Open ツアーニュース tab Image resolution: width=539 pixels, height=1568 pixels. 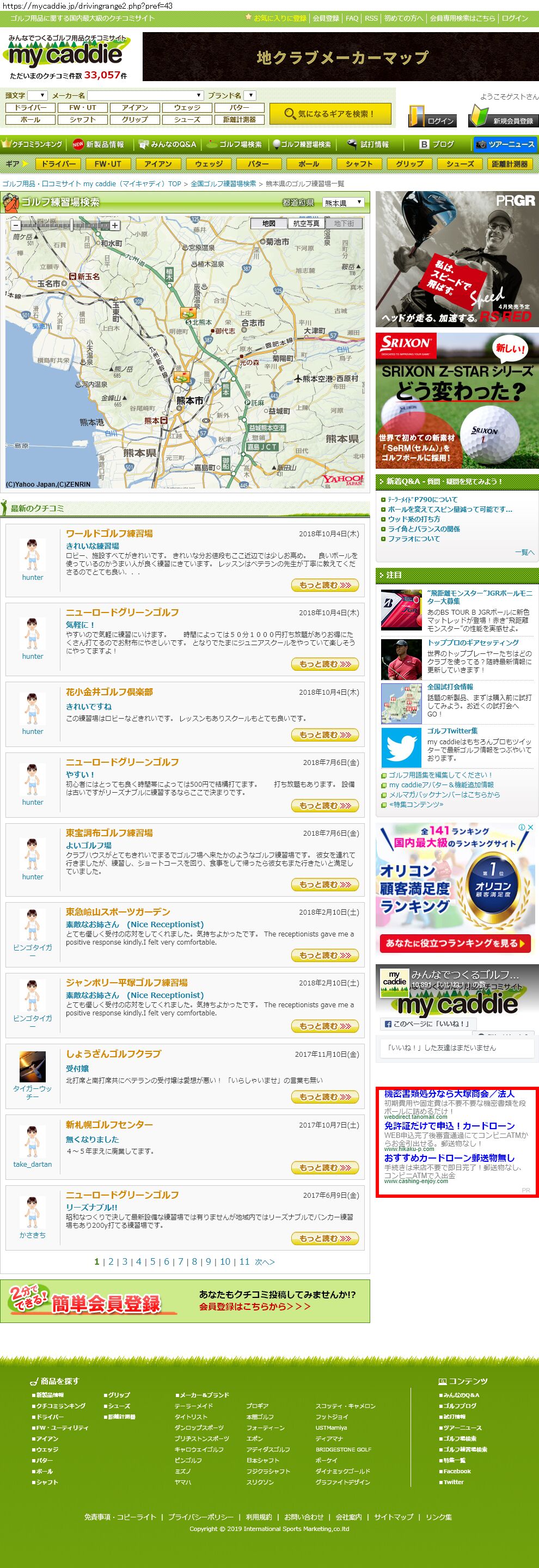point(506,144)
